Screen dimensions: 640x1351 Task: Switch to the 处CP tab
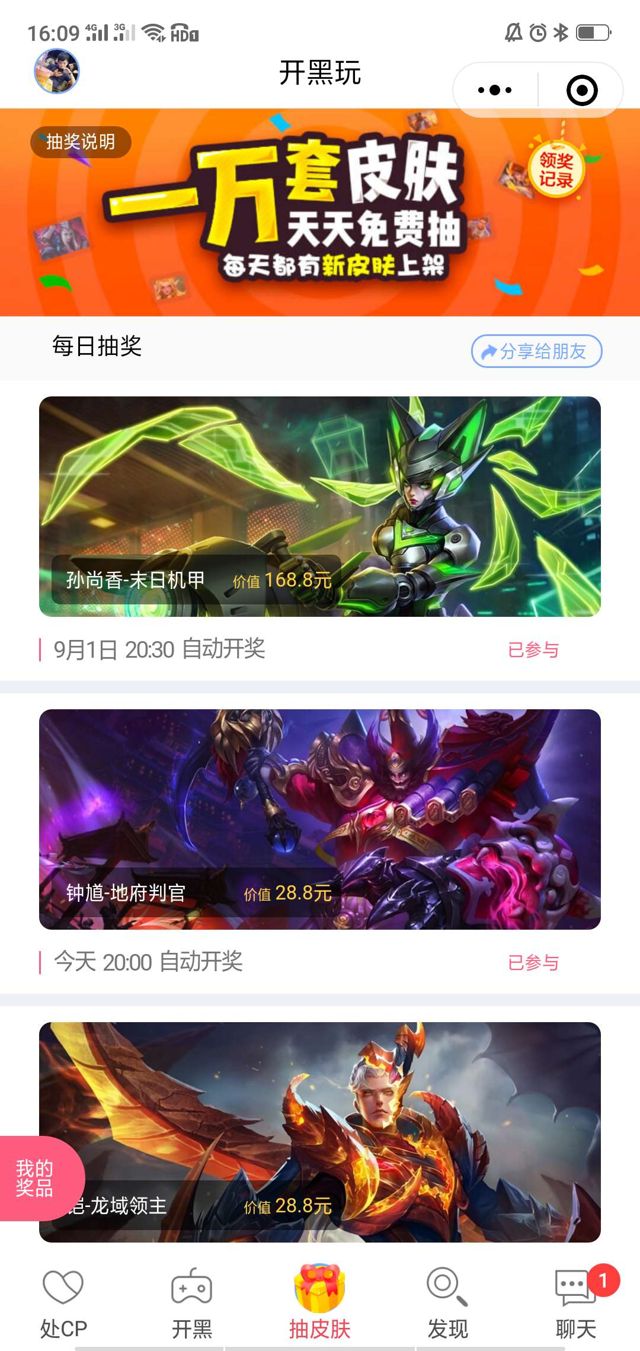click(64, 1304)
